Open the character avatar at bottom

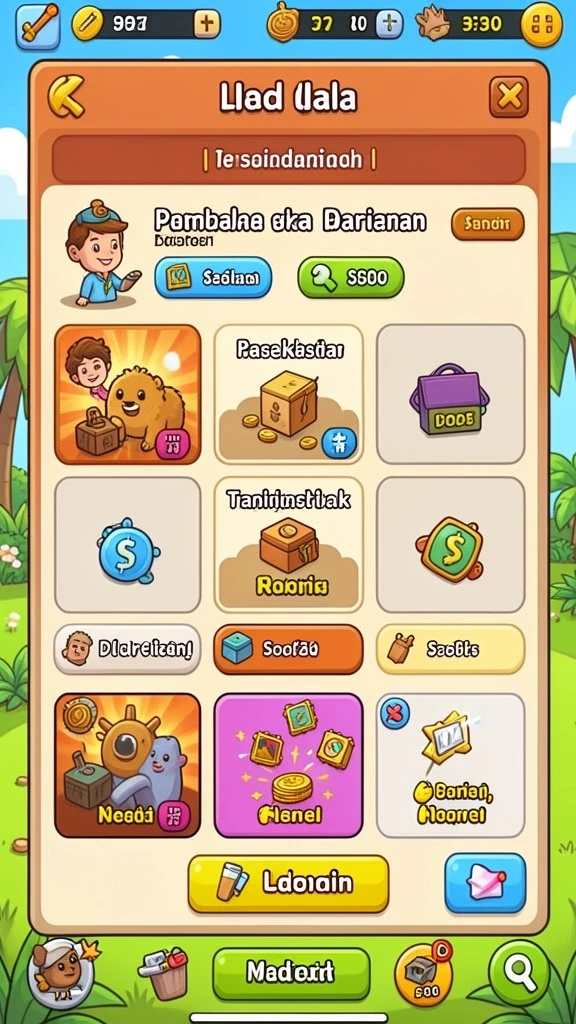[x=61, y=974]
